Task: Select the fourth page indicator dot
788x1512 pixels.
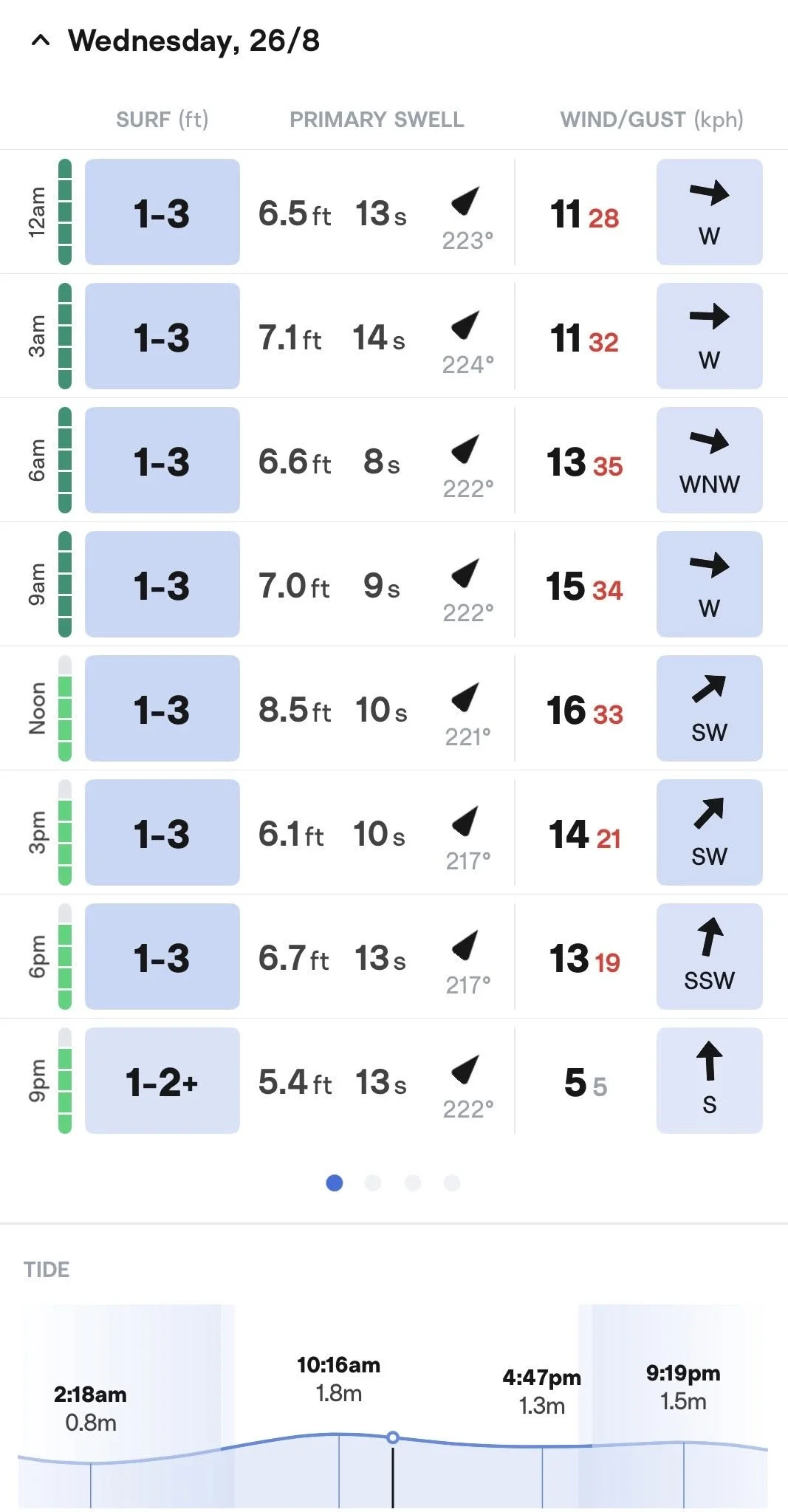Action: (452, 1183)
